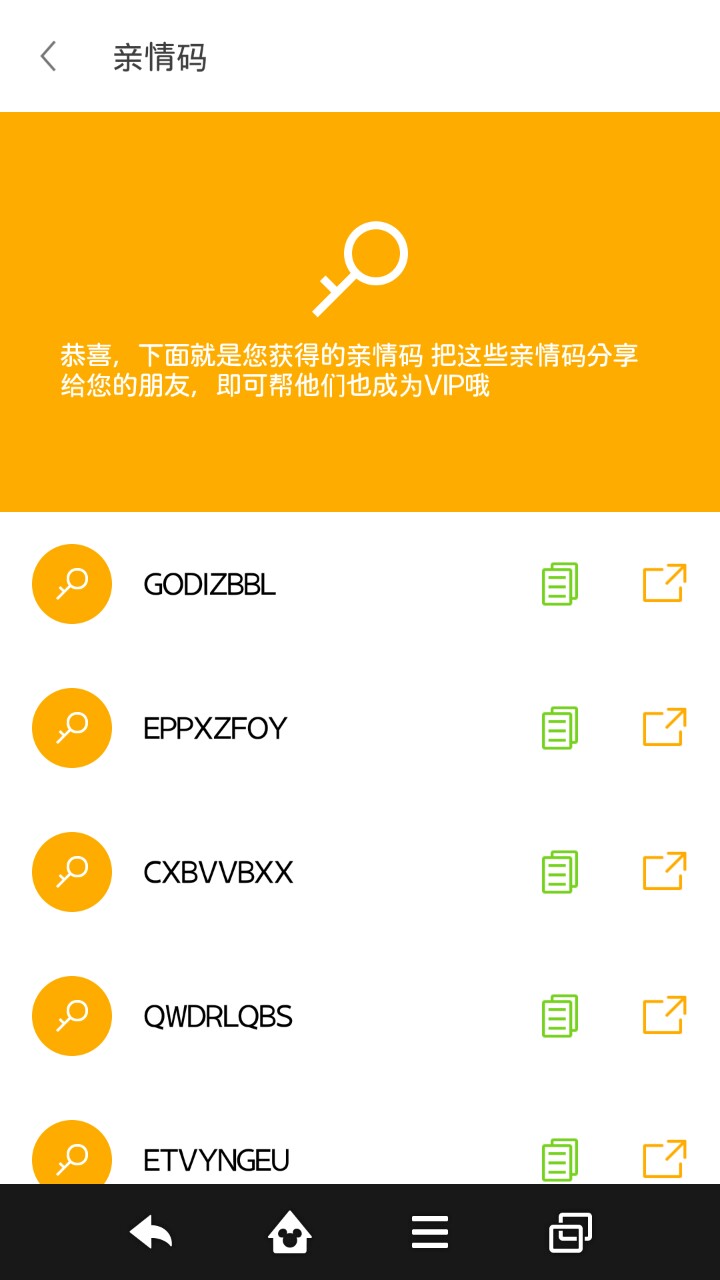The width and height of the screenshot is (720, 1280).
Task: Share the code GODIZBBL
Action: click(664, 584)
